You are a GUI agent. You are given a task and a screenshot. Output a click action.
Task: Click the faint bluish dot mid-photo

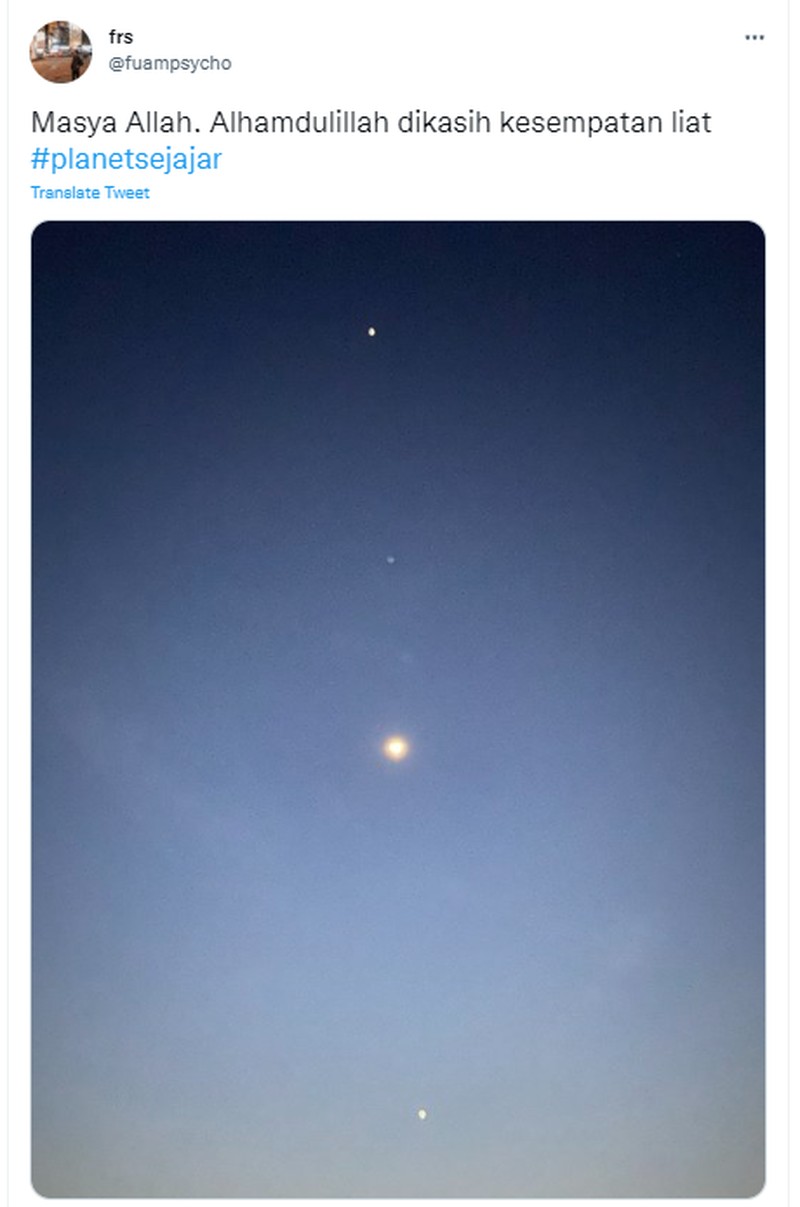(389, 559)
